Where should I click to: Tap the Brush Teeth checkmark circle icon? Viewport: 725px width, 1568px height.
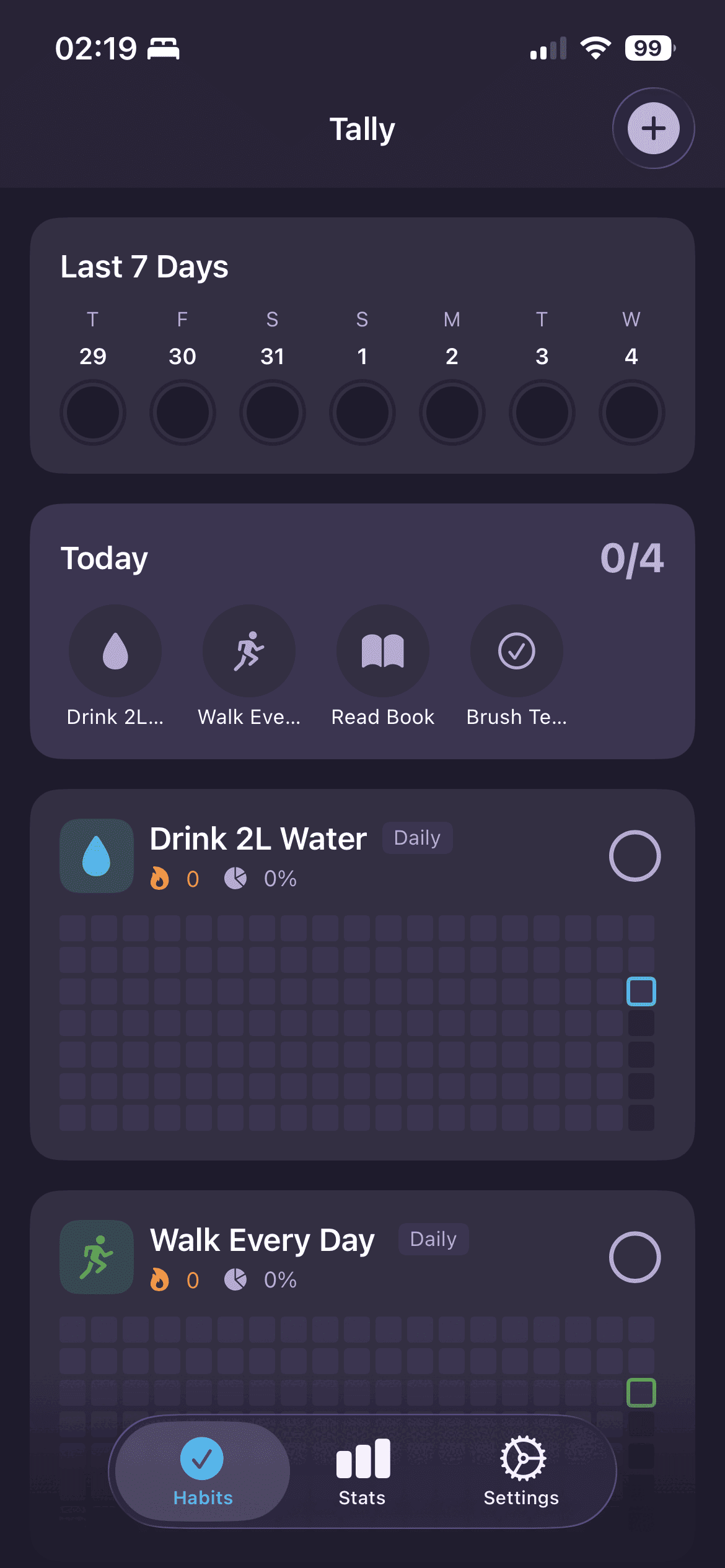[x=517, y=650]
